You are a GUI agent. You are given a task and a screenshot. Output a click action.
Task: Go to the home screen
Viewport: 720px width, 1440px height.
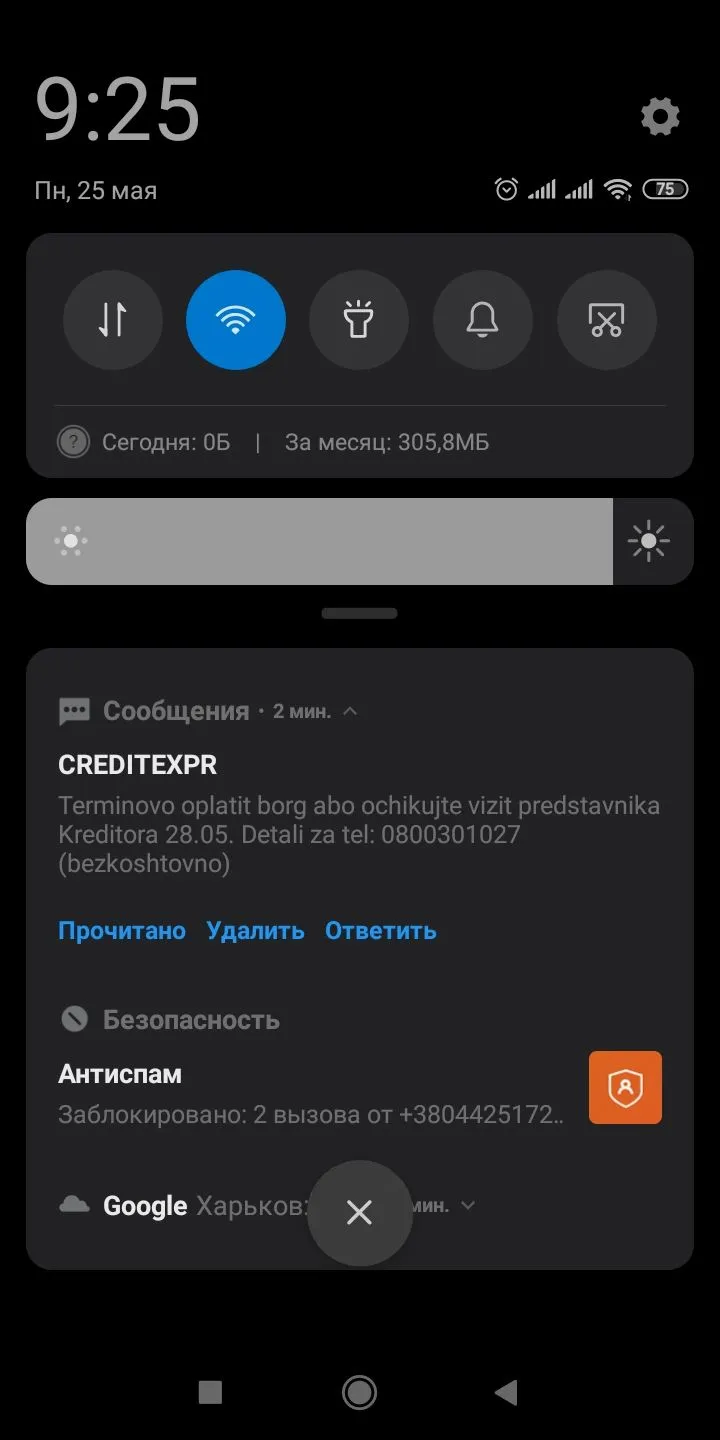359,1392
